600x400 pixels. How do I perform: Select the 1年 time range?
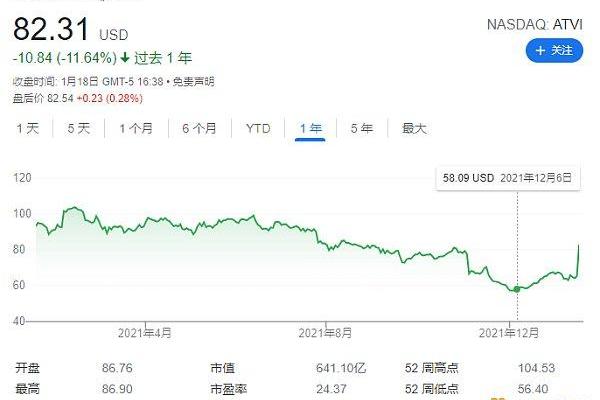[310, 128]
